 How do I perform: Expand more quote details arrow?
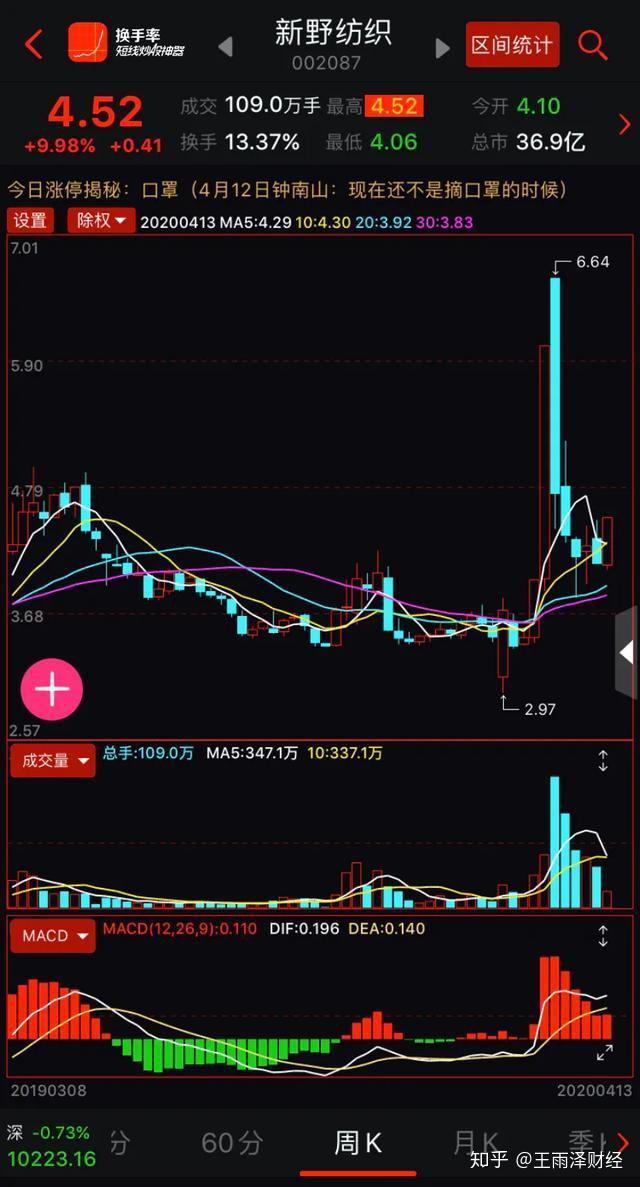(625, 124)
